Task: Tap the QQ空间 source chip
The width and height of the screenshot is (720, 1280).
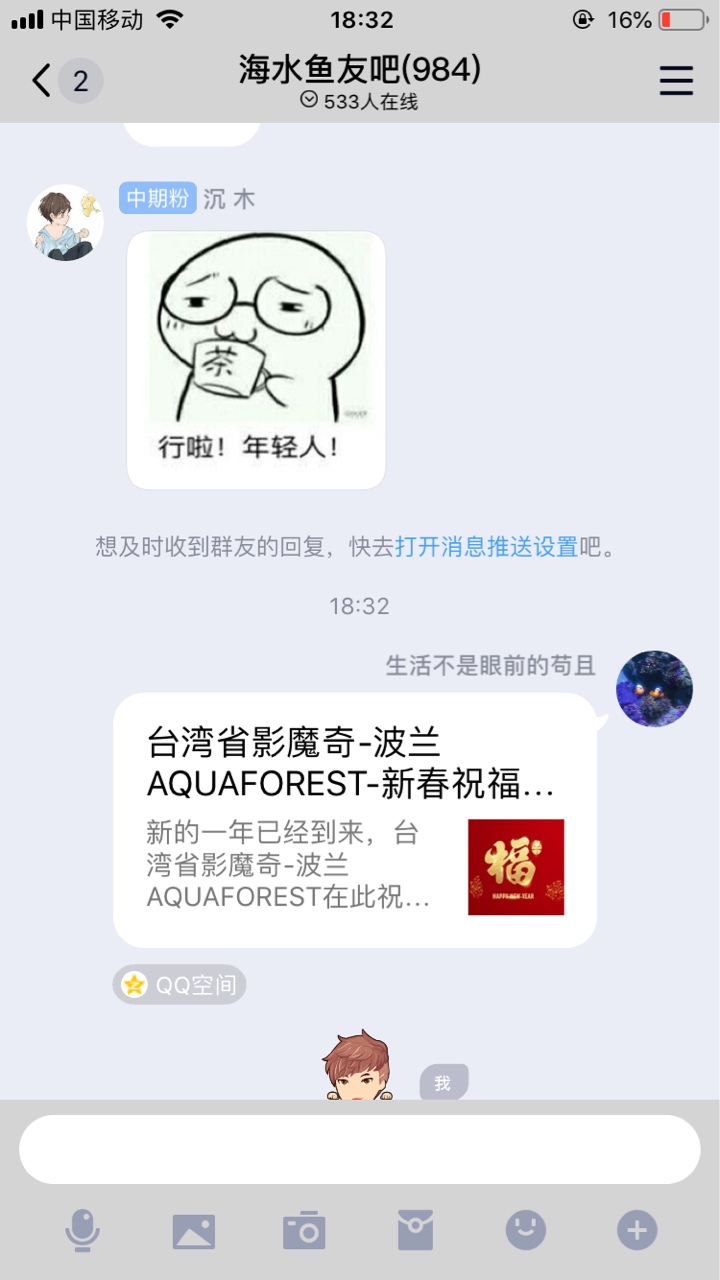Action: click(x=179, y=985)
